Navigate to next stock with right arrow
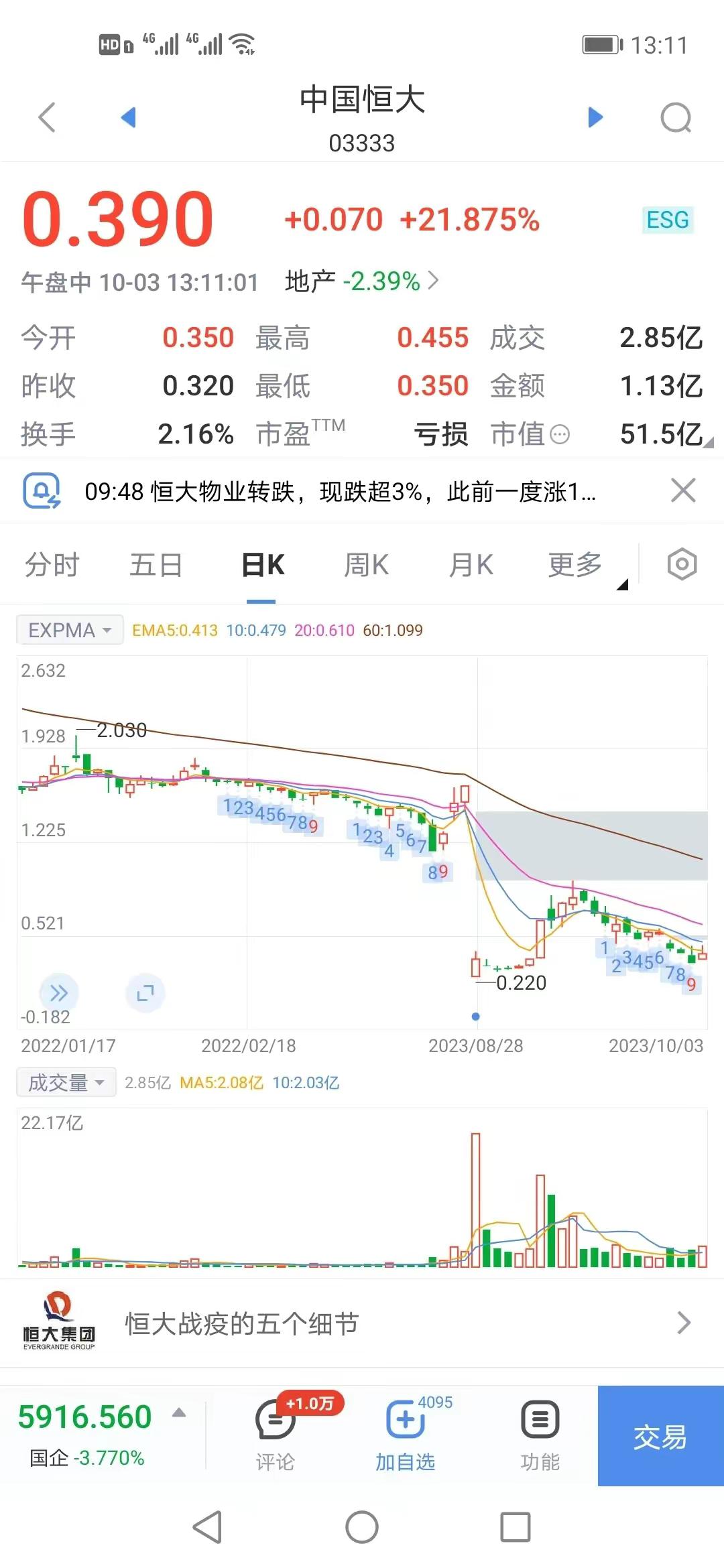 [x=594, y=117]
